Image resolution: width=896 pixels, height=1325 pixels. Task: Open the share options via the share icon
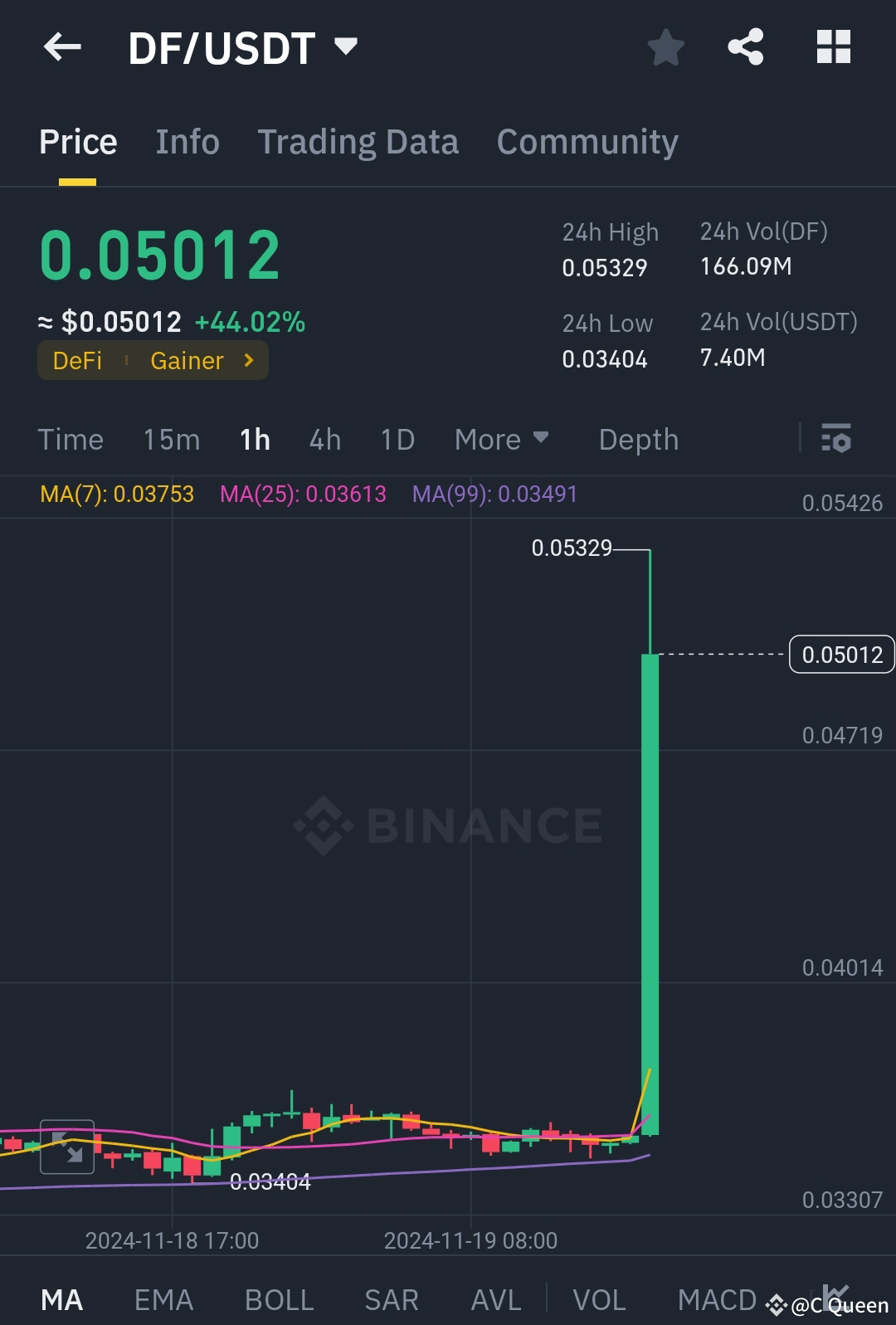pos(746,47)
